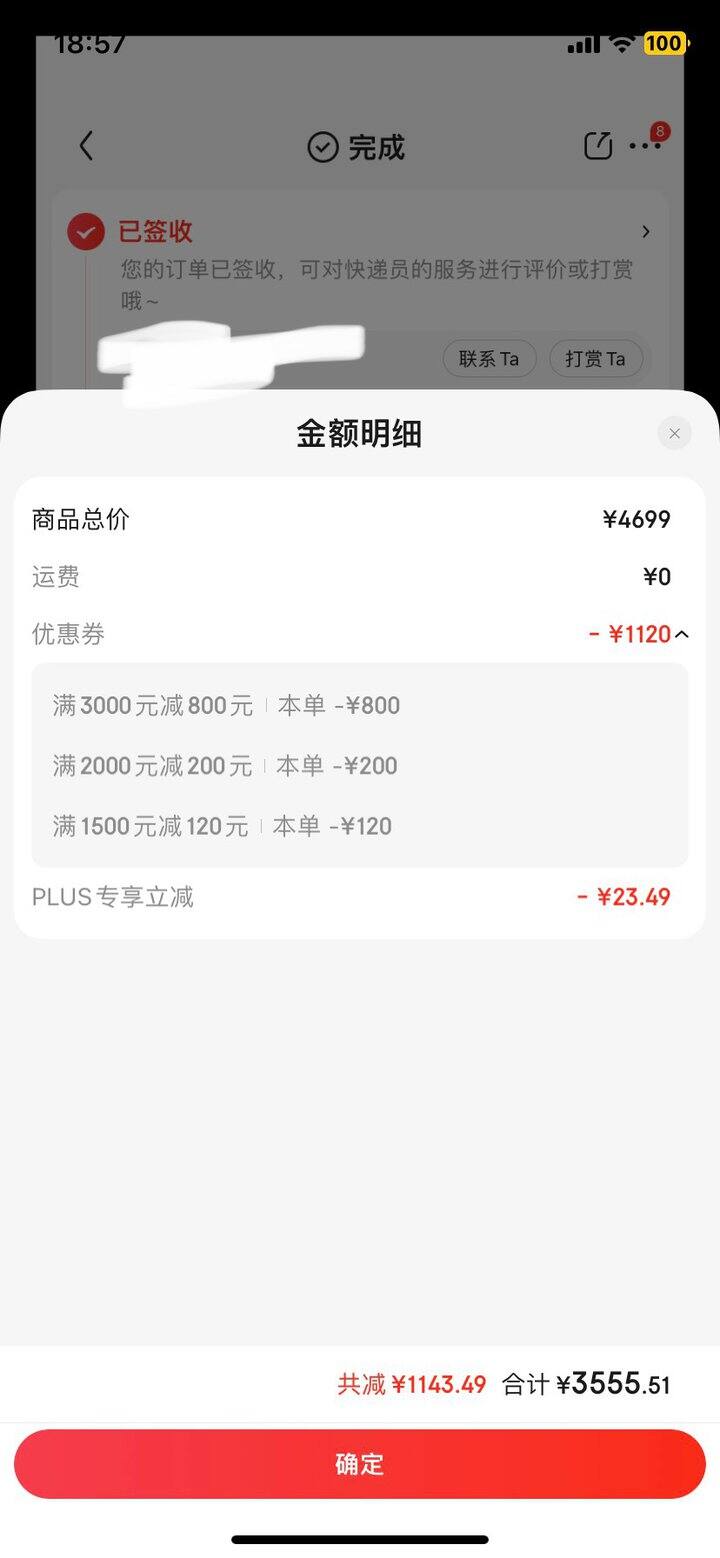Close the 金额明细 sheet
Screen dimensions: 720x1558
pyautogui.click(x=674, y=433)
